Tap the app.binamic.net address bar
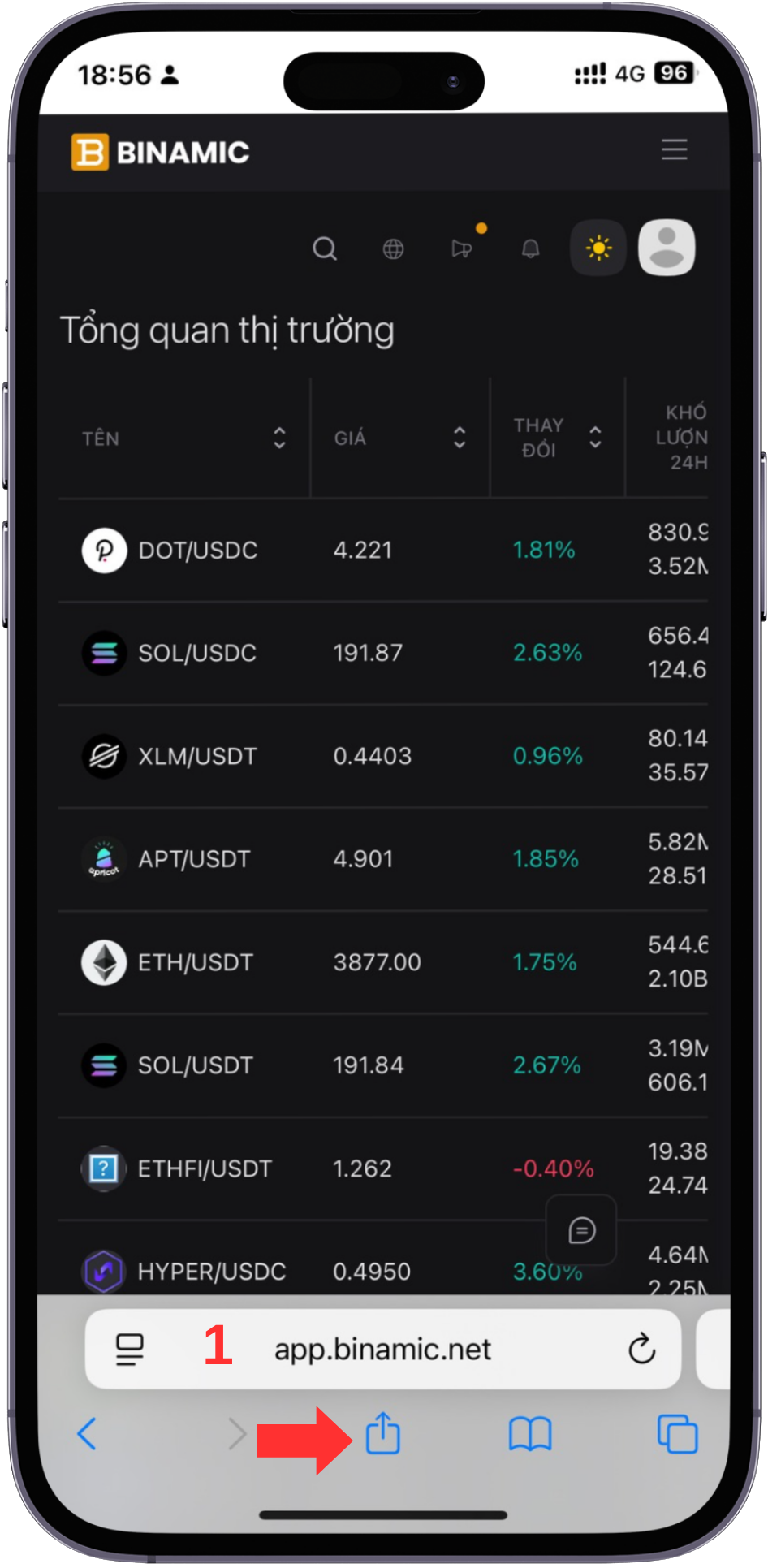Screen dimensions: 768x1568 tap(382, 1350)
